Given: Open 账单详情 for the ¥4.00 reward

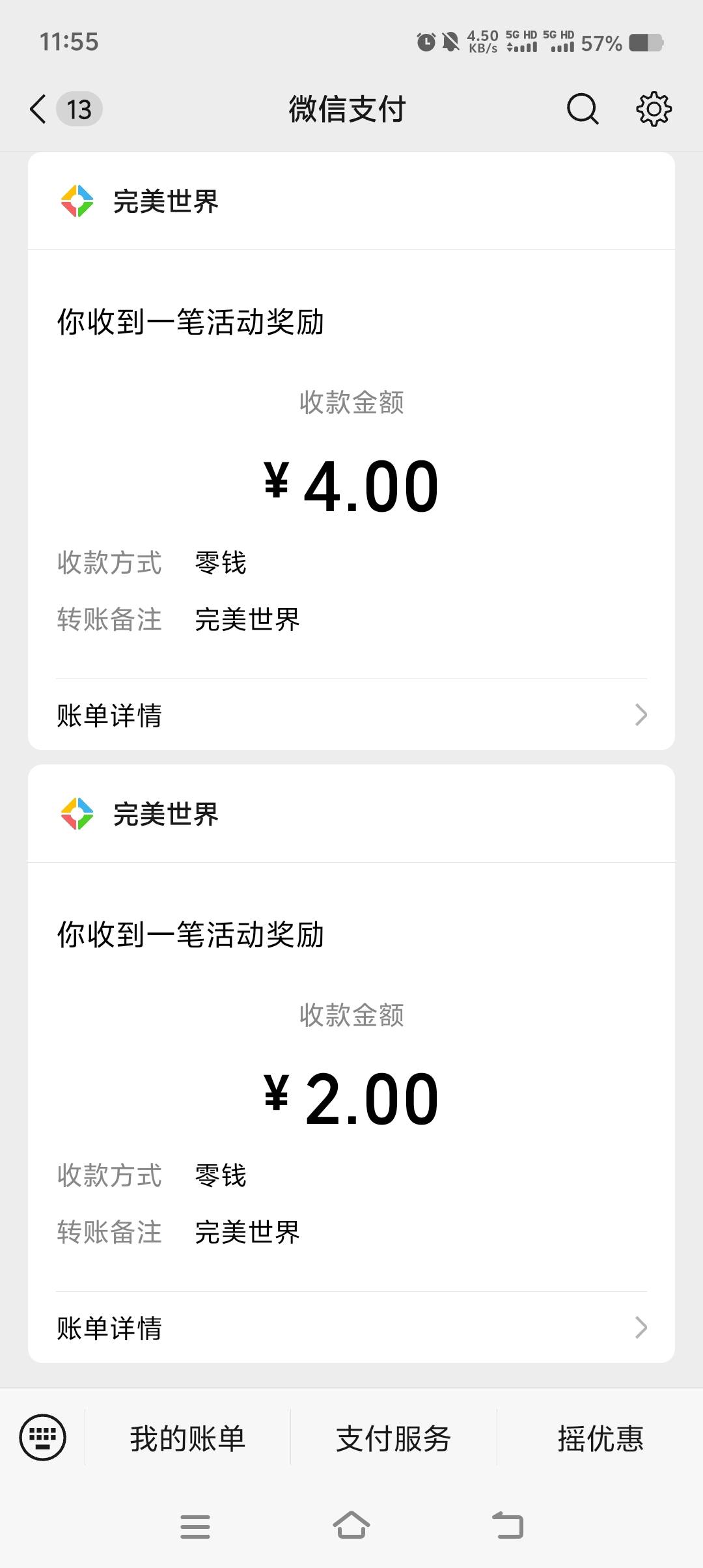Looking at the screenshot, I should 351,715.
